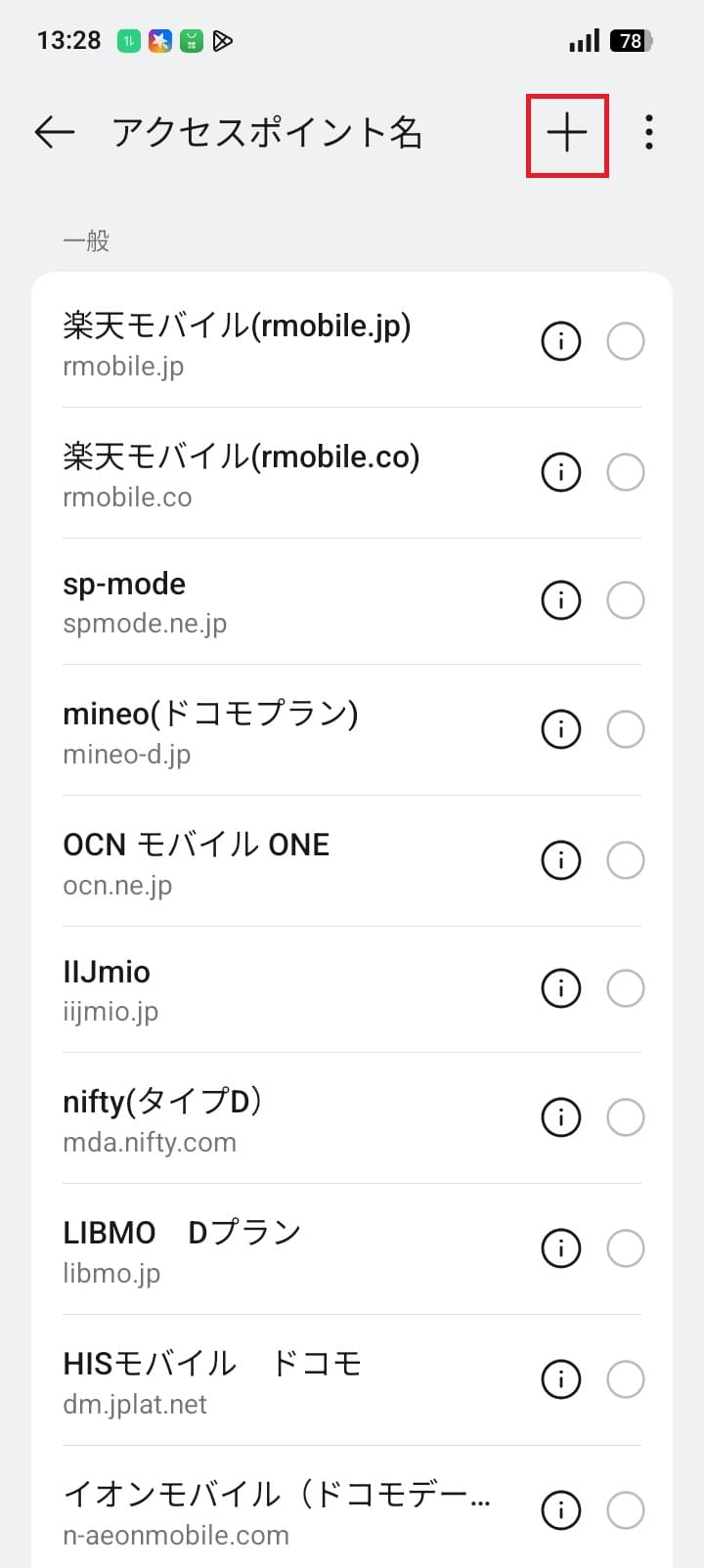Screen dimensions: 704x1568
Task: Tap the LIBMO Dプラン APN entry
Action: [244, 1248]
